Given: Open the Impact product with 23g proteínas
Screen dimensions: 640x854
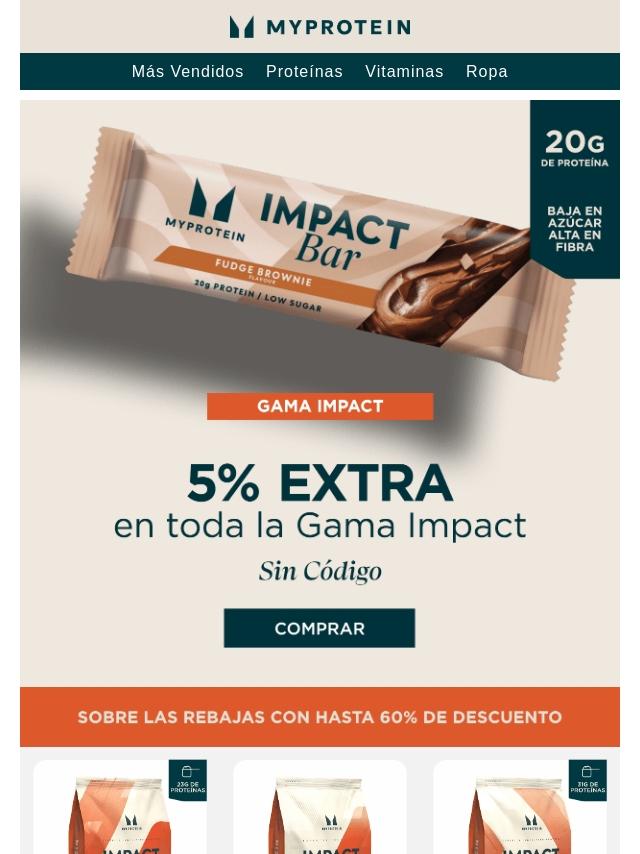Looking at the screenshot, I should [120, 810].
